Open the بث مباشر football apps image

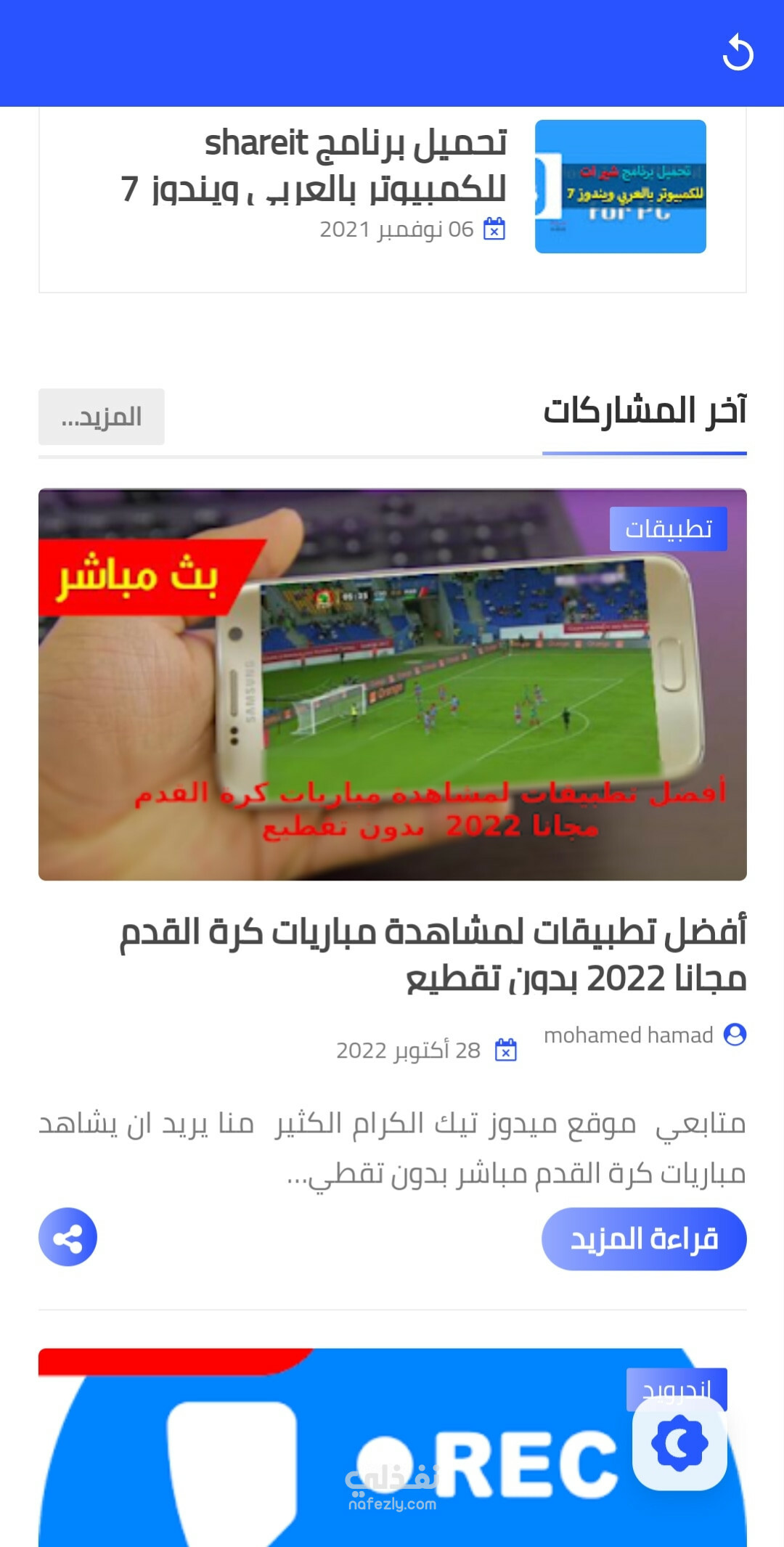(392, 684)
